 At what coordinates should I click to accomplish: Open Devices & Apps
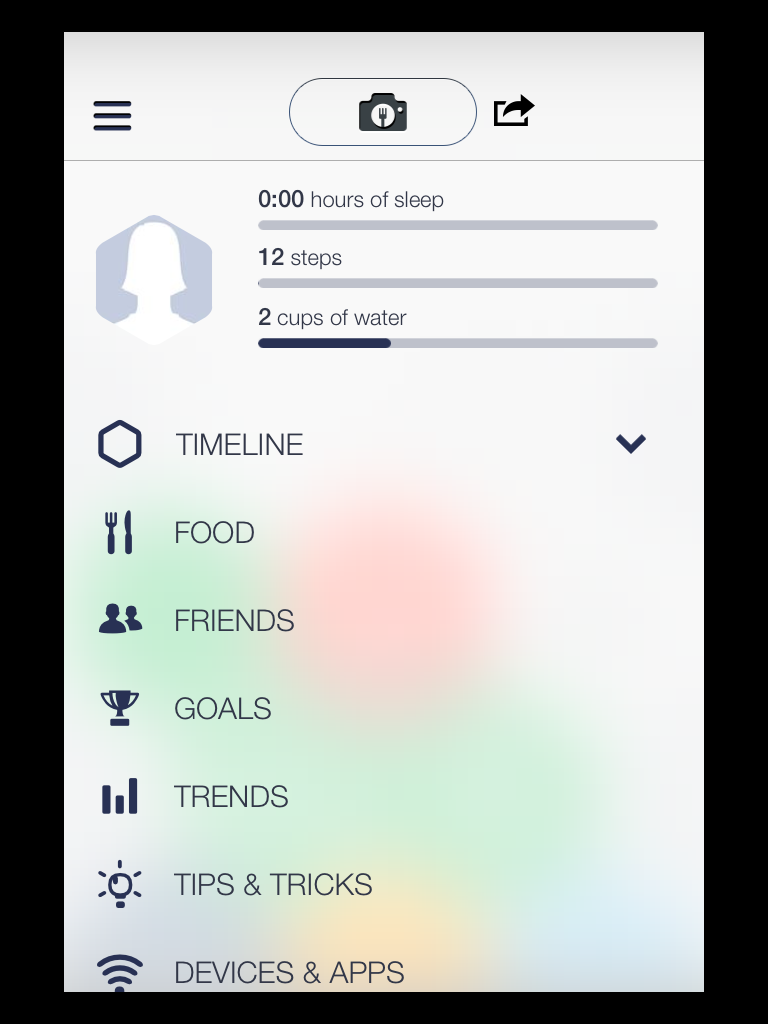pos(289,971)
